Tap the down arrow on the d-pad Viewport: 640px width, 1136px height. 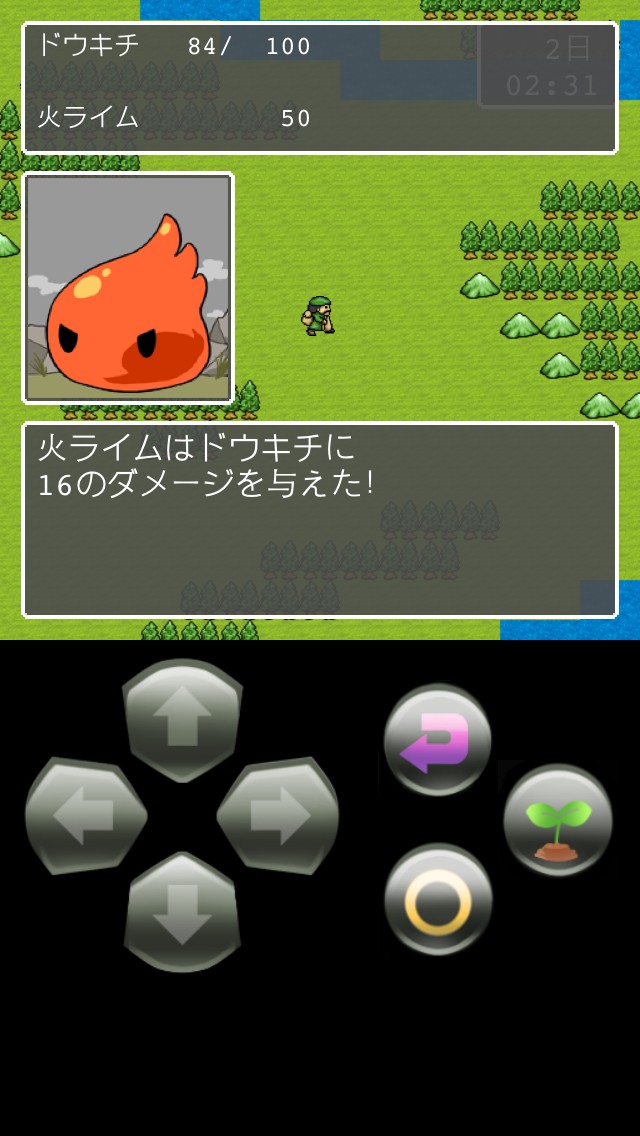[x=182, y=912]
